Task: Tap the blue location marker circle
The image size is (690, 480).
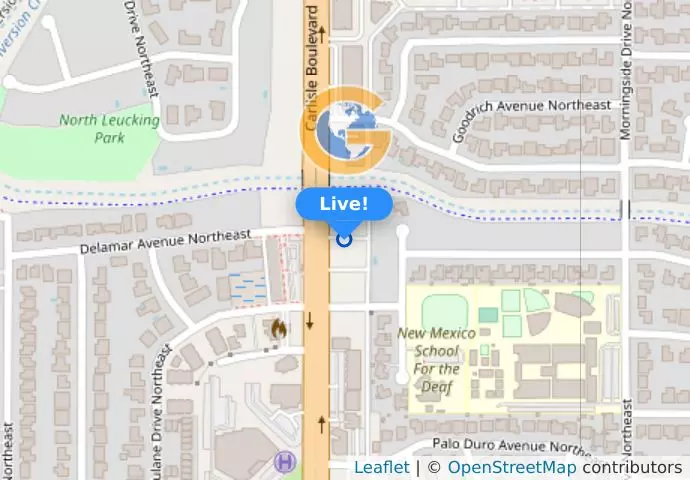Action: pos(345,239)
